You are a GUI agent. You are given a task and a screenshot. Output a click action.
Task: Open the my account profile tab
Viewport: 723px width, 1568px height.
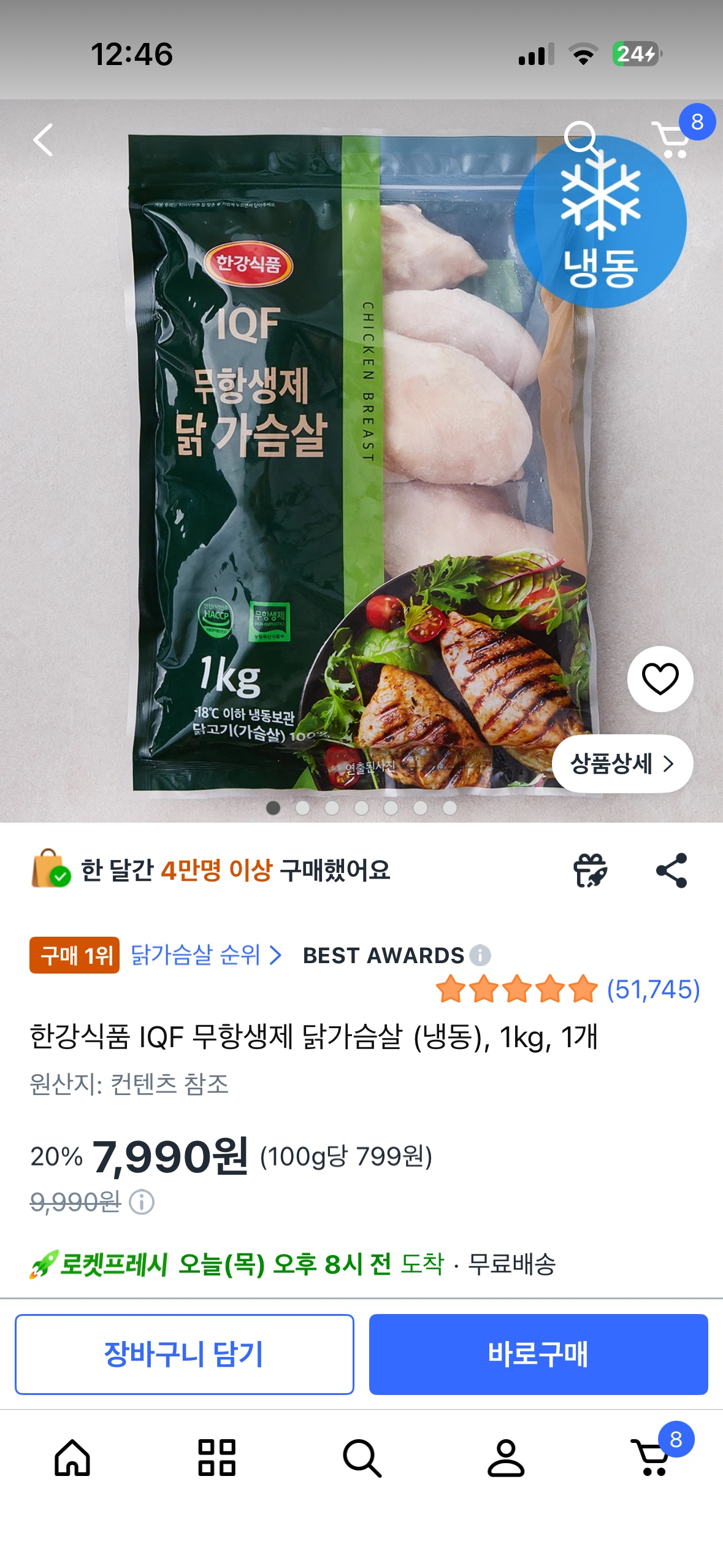[506, 1457]
